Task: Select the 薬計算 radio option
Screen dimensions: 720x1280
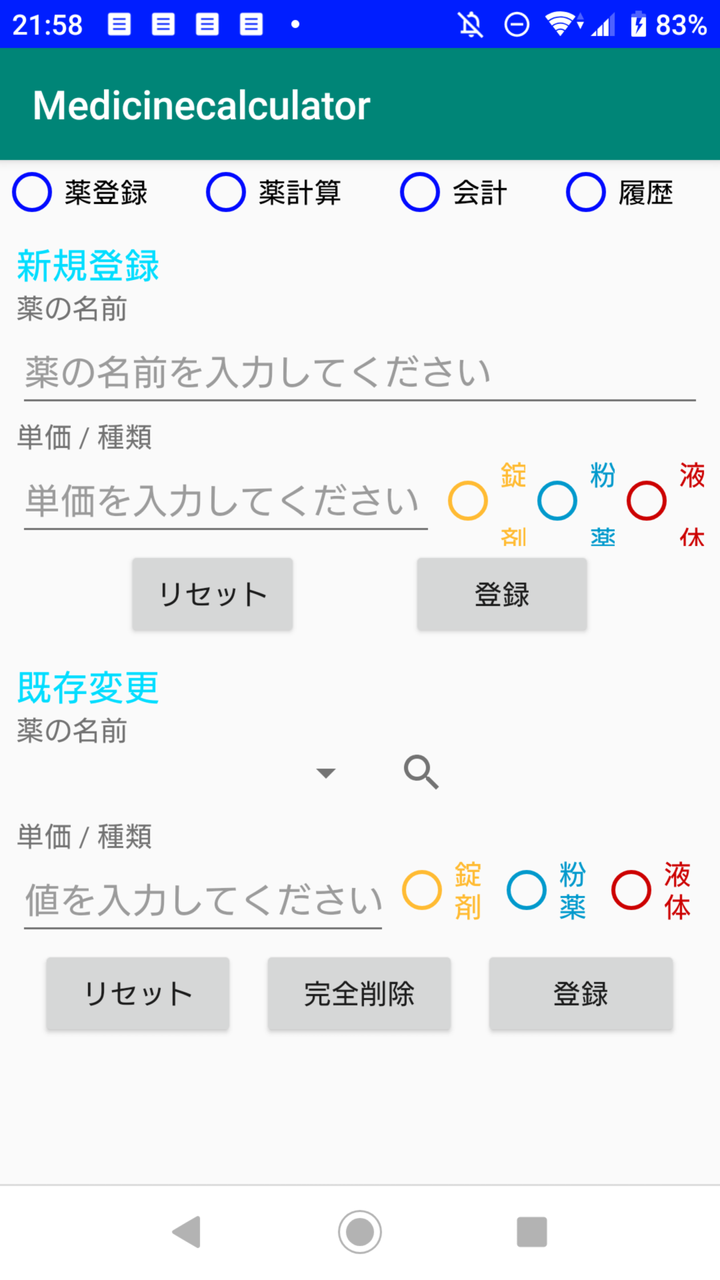Action: click(x=226, y=192)
